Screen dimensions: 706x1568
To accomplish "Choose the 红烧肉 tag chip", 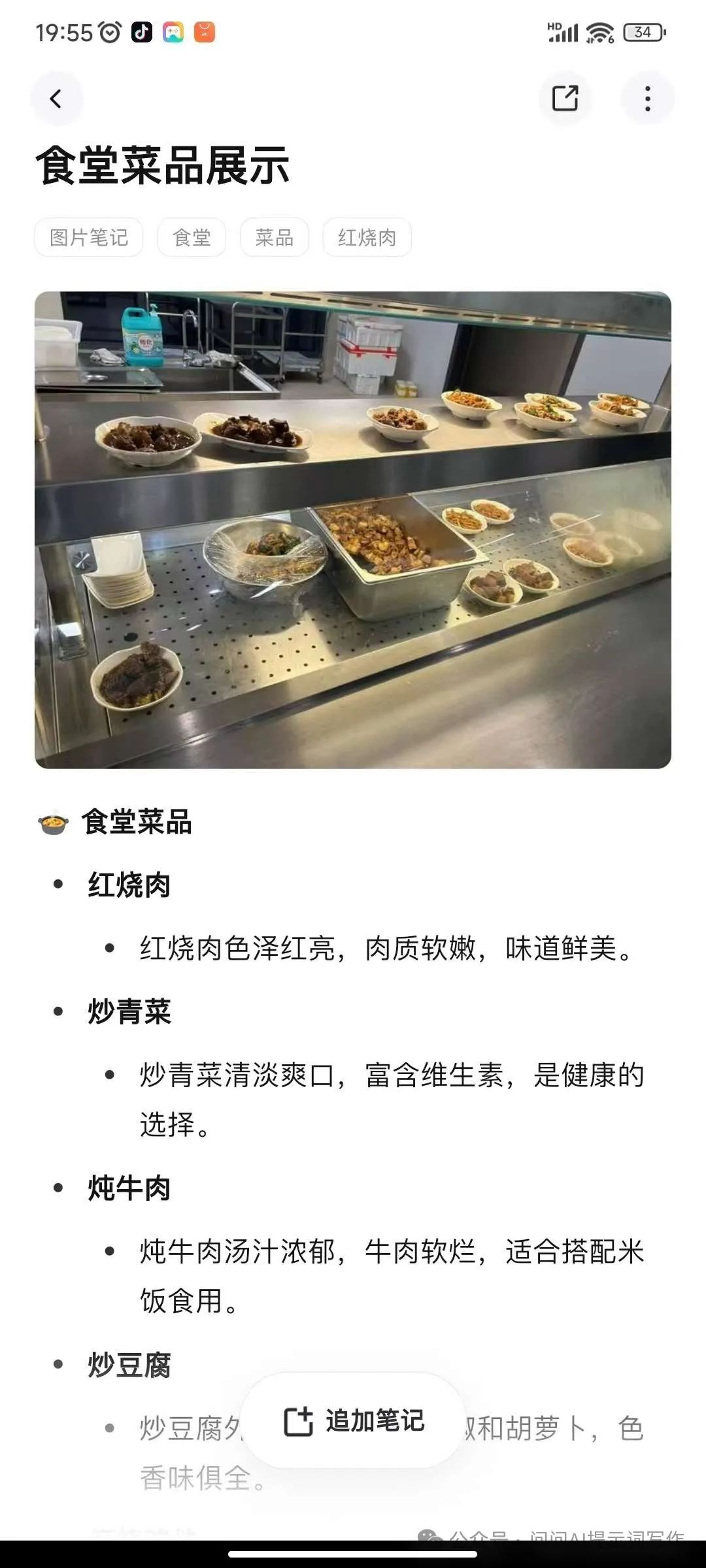I will click(x=367, y=237).
